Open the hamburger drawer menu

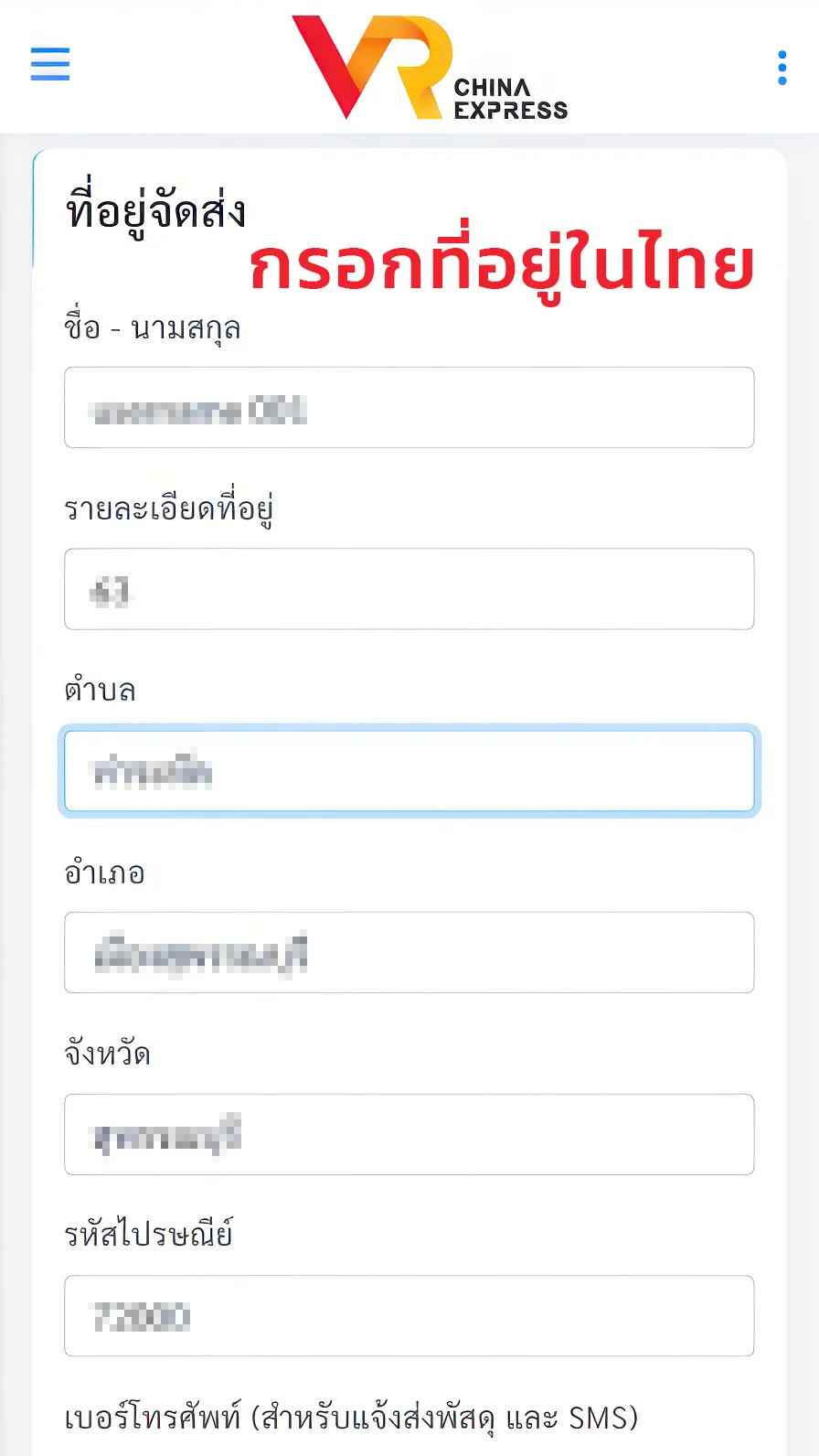[x=50, y=65]
